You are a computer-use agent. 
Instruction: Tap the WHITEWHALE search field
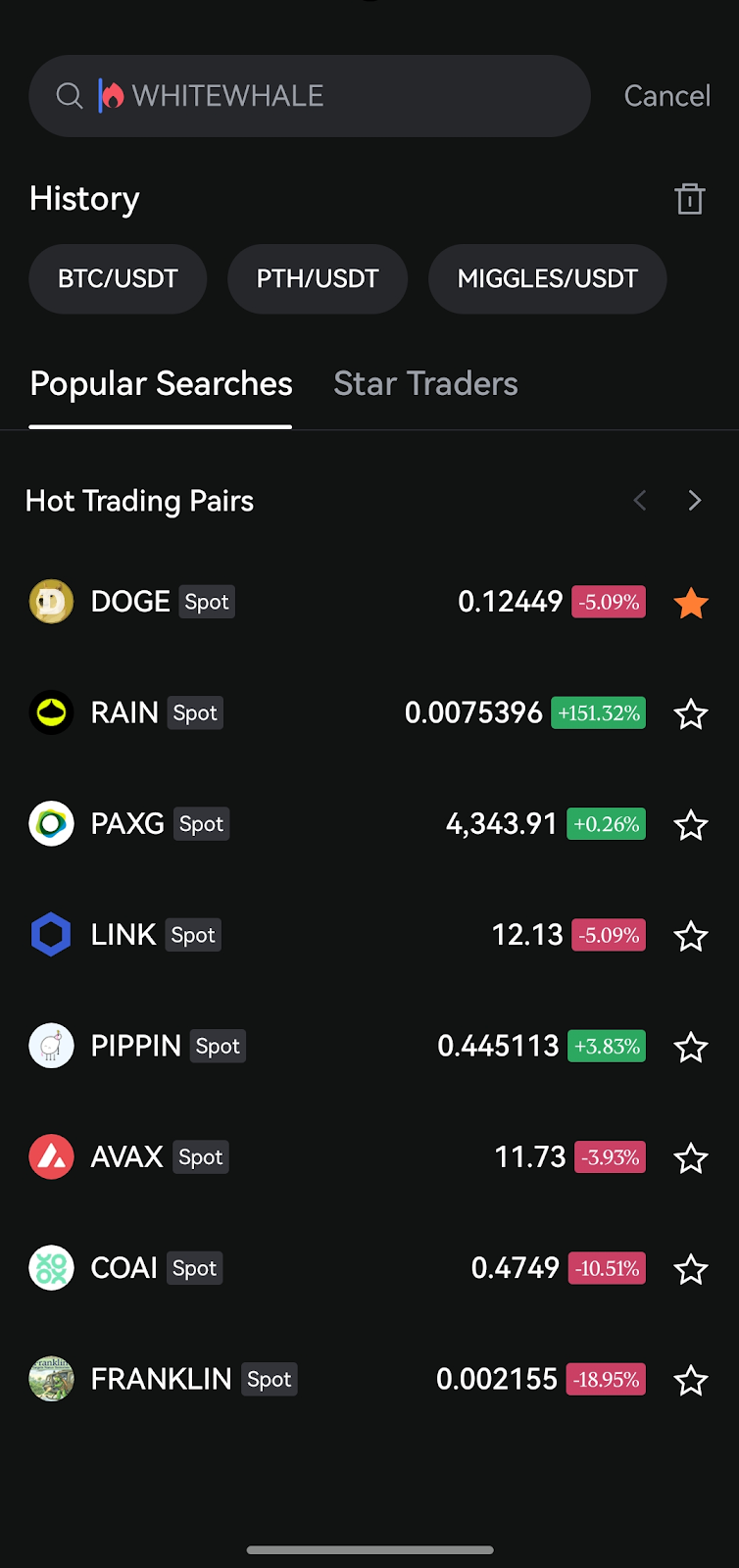[x=323, y=96]
